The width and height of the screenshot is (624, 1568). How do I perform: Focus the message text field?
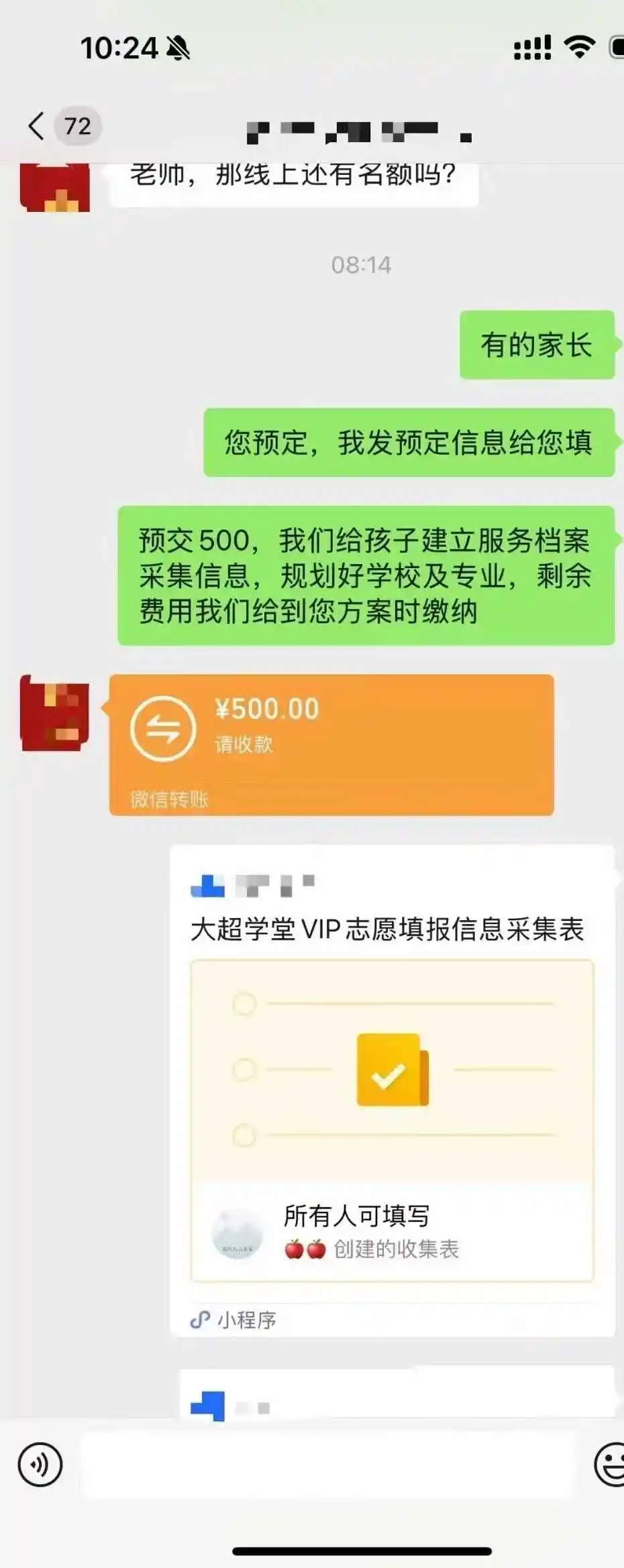(329, 1465)
